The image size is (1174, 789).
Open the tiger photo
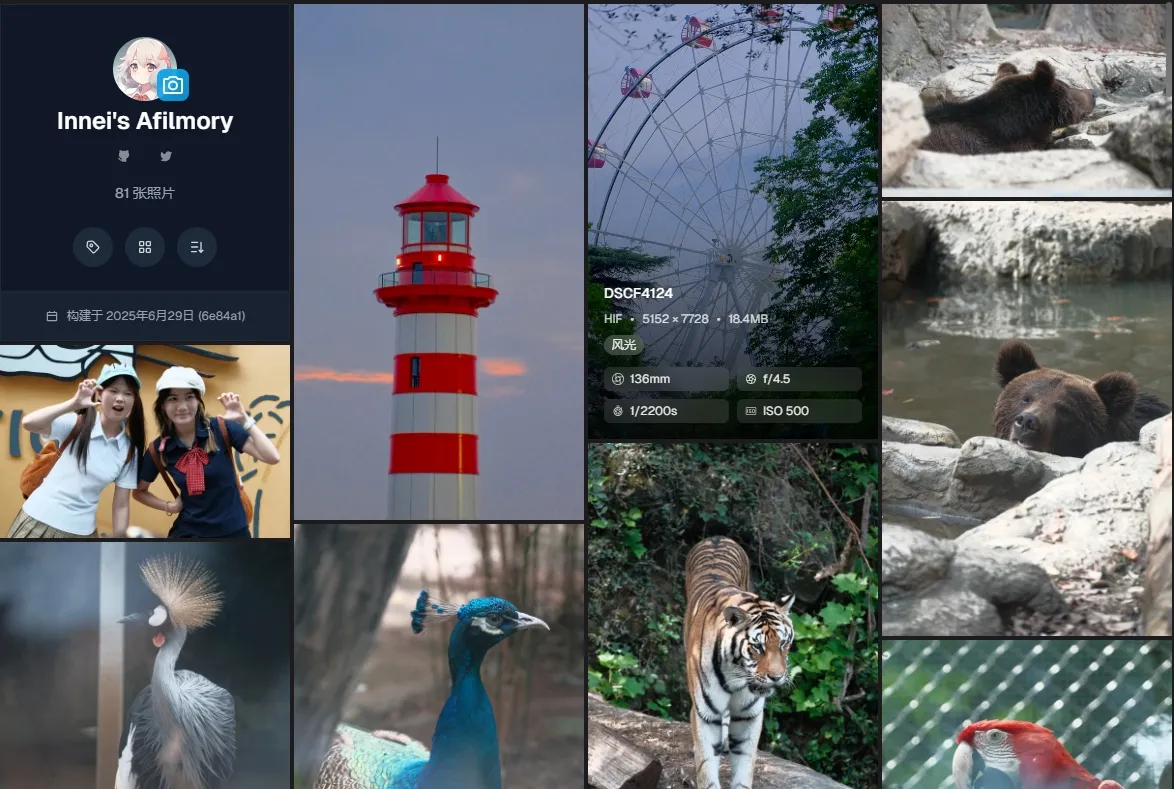[732, 616]
